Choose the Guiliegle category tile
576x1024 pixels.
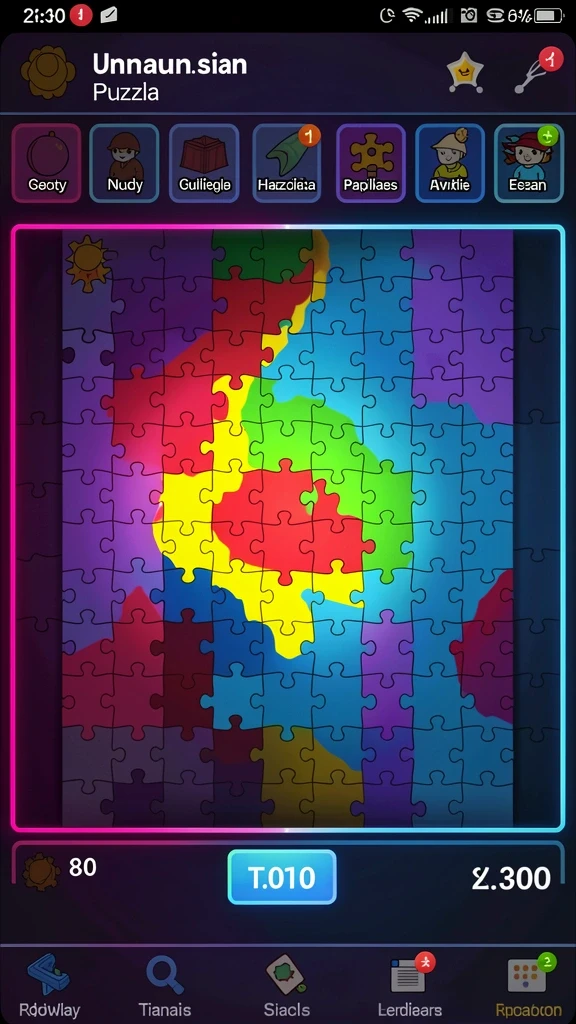click(204, 163)
